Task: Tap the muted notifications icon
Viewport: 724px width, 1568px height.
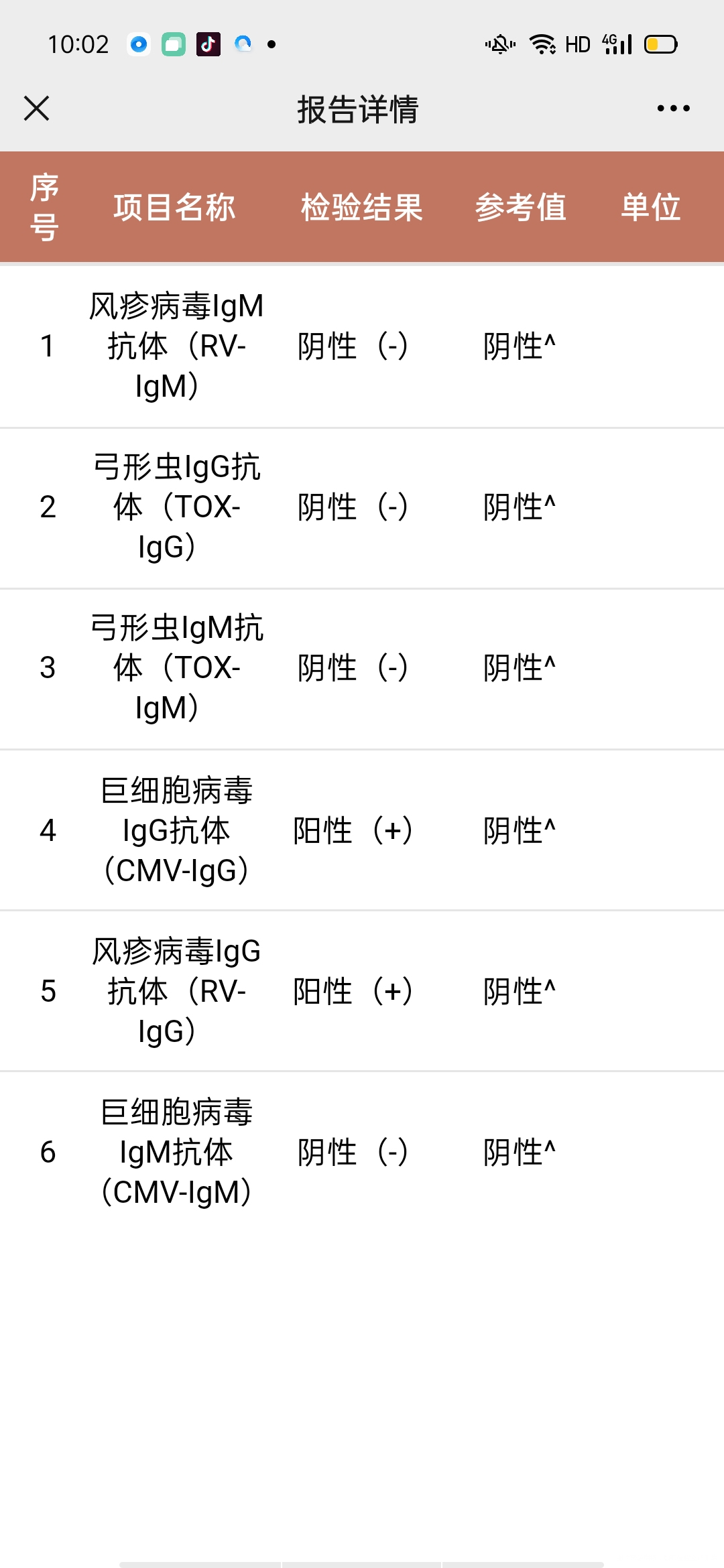Action: click(499, 43)
